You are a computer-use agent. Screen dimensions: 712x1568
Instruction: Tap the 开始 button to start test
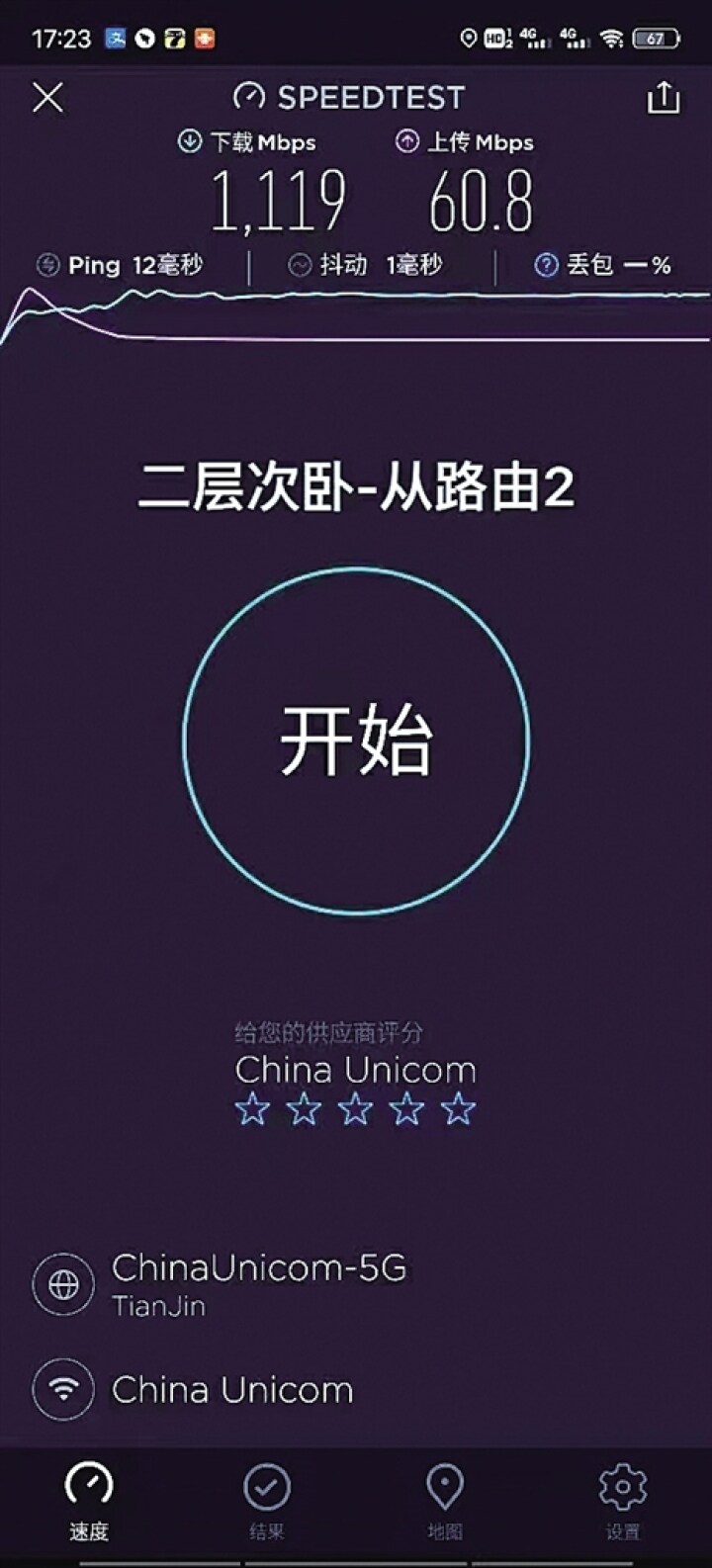click(356, 740)
